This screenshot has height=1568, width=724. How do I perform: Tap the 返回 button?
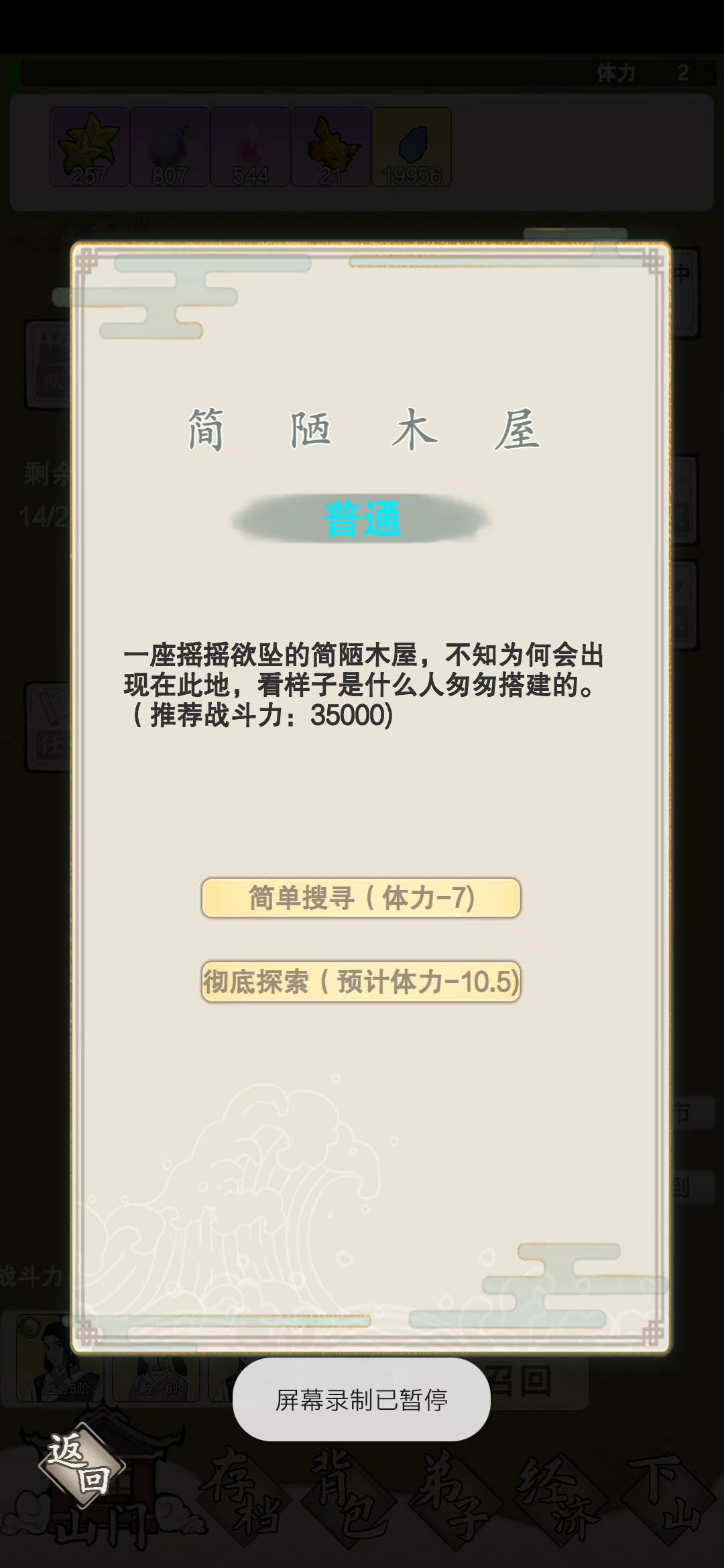coord(82,1464)
